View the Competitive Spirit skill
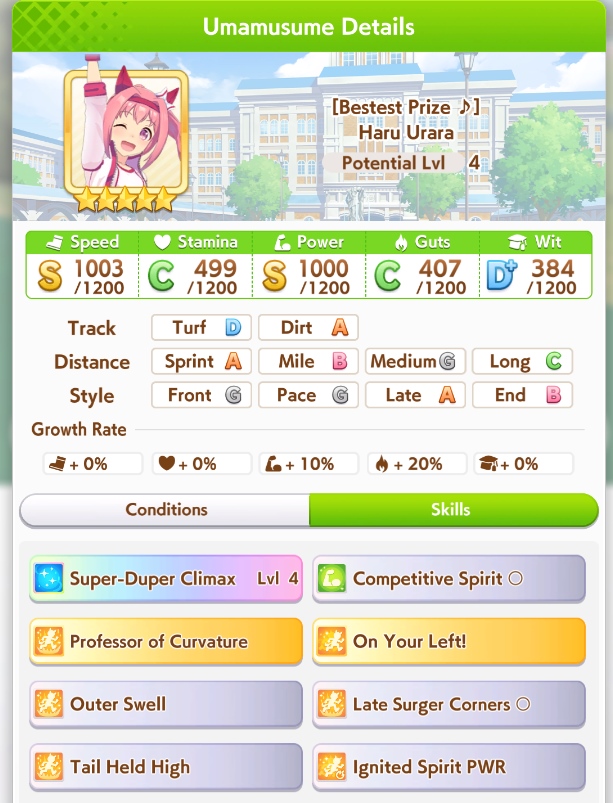The height and width of the screenshot is (803, 613). [x=449, y=579]
